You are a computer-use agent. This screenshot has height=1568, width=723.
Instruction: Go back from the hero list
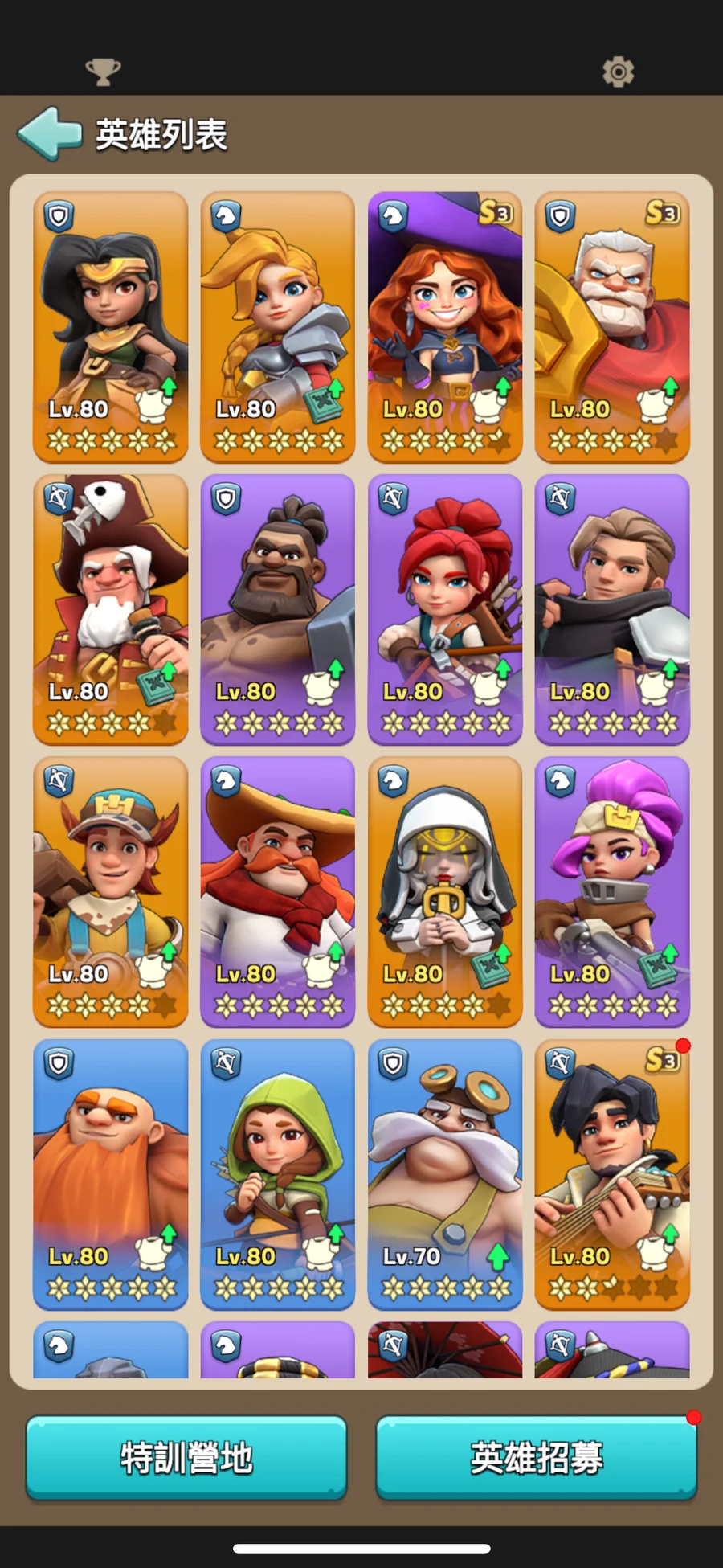[x=50, y=133]
